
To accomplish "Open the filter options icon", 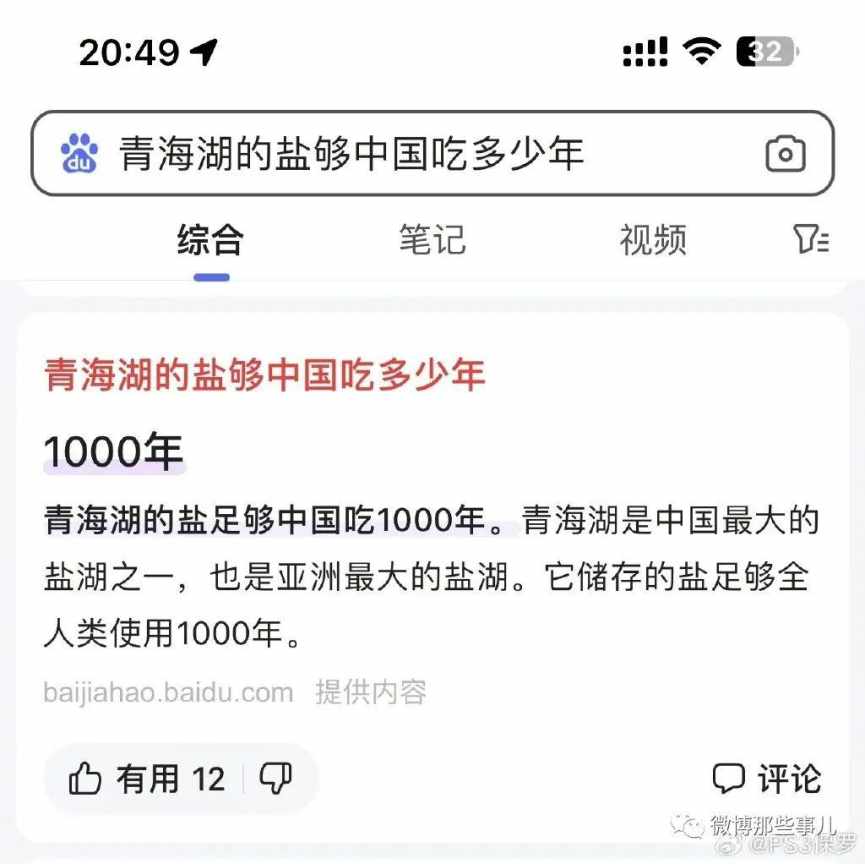I will coord(810,240).
